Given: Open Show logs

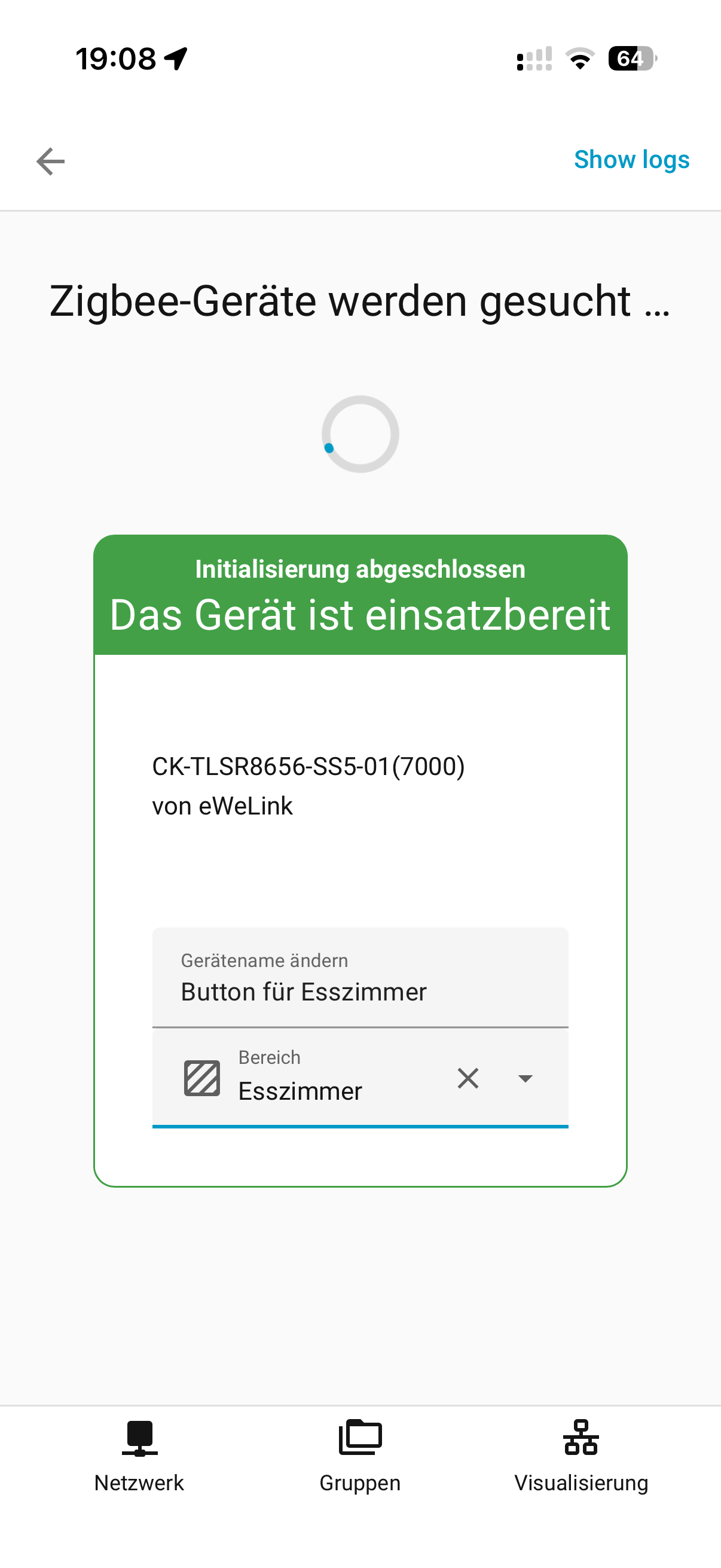Looking at the screenshot, I should click(631, 160).
